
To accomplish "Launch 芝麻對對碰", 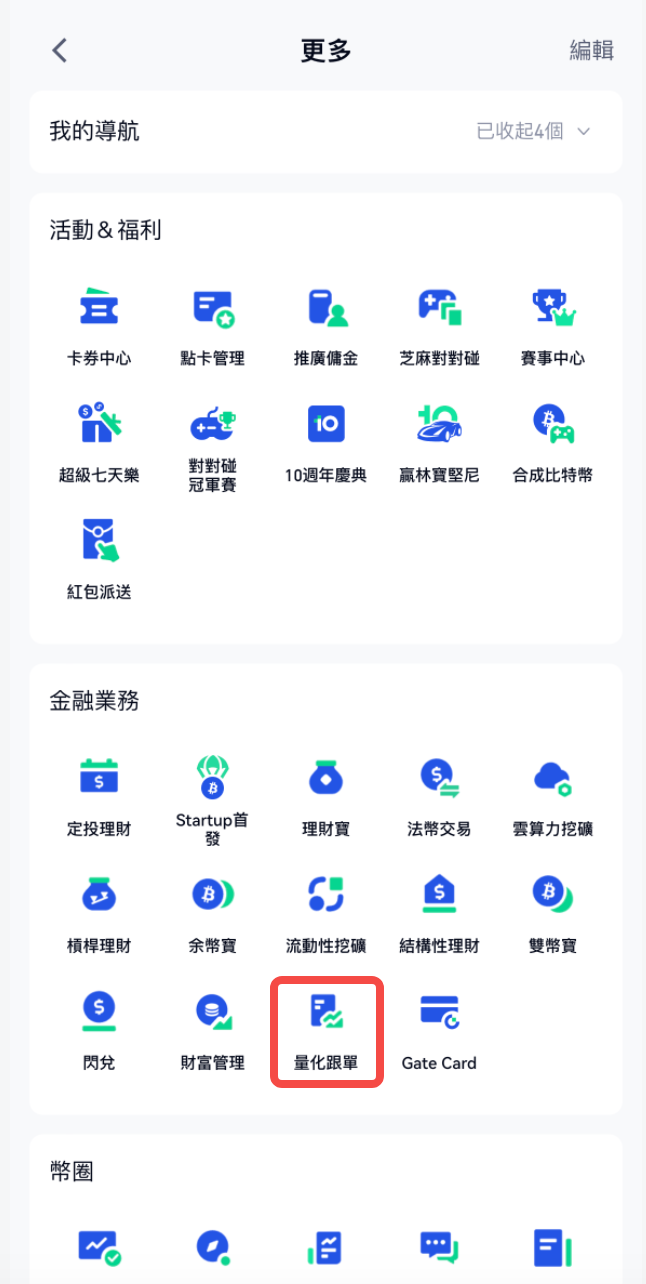I will coord(439,326).
